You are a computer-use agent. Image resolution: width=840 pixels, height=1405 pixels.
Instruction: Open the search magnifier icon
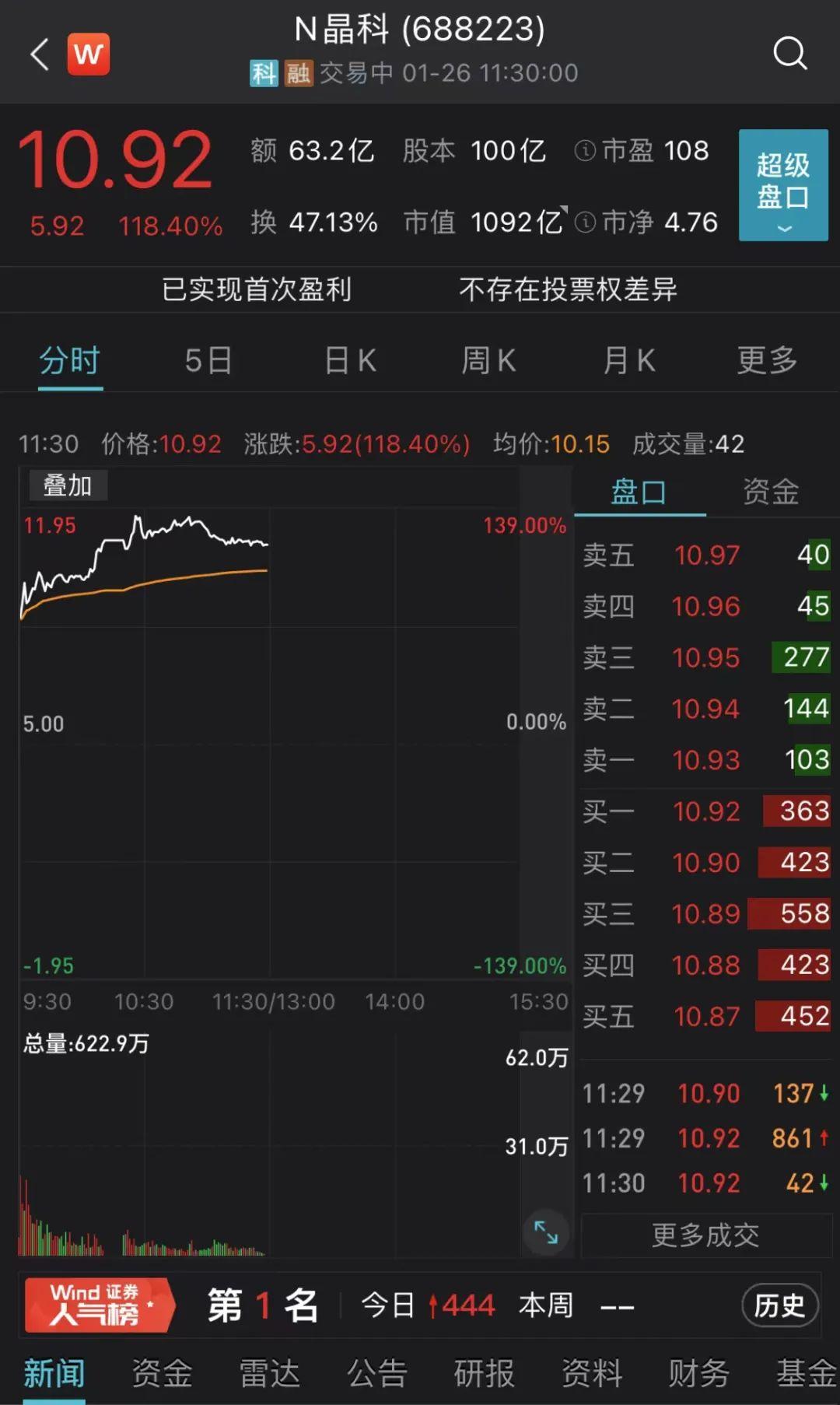(x=790, y=53)
